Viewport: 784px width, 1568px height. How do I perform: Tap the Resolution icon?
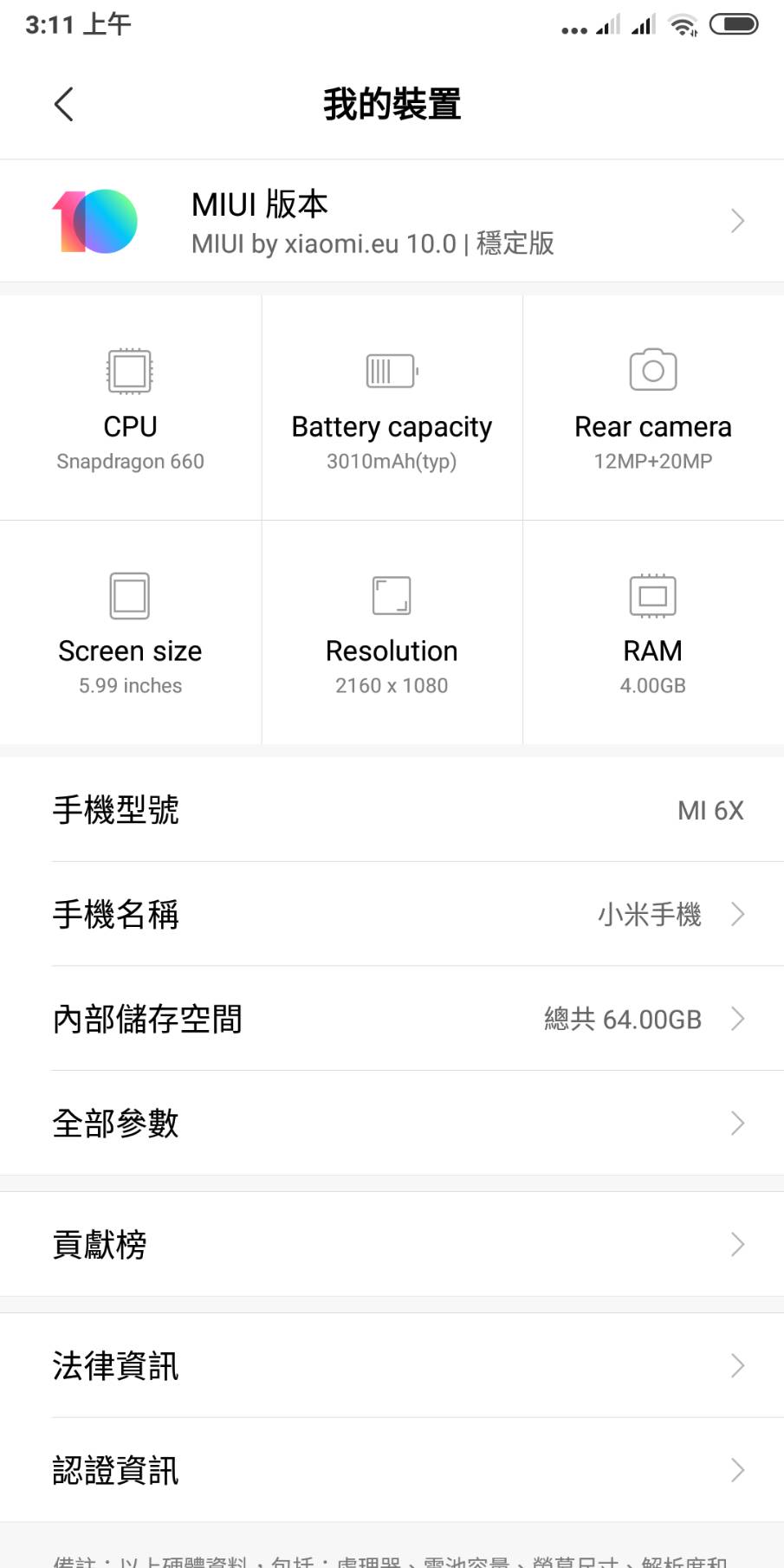(x=391, y=594)
